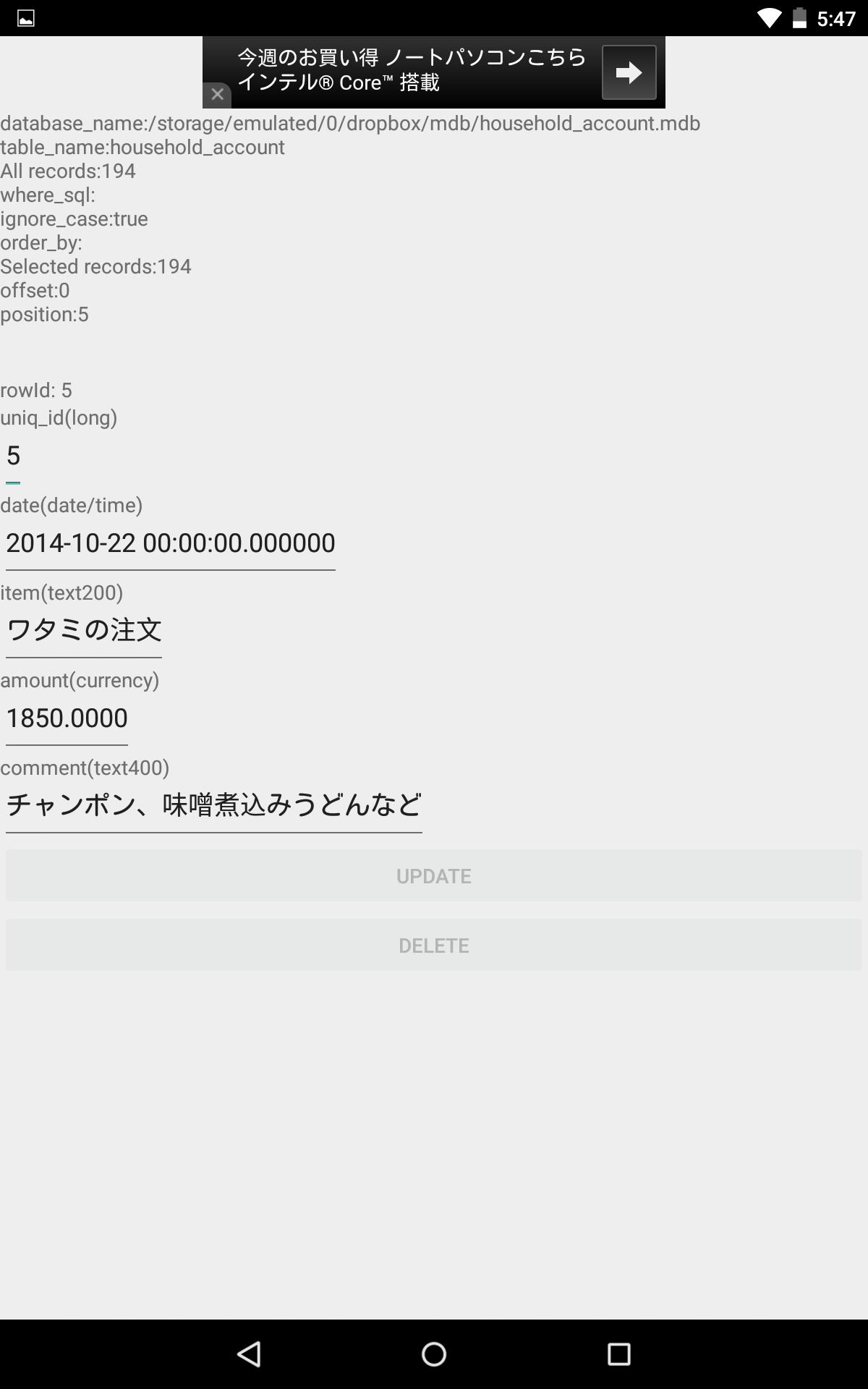This screenshot has width=868, height=1389.
Task: Edit the uniq_id field showing 5
Action: click(13, 456)
